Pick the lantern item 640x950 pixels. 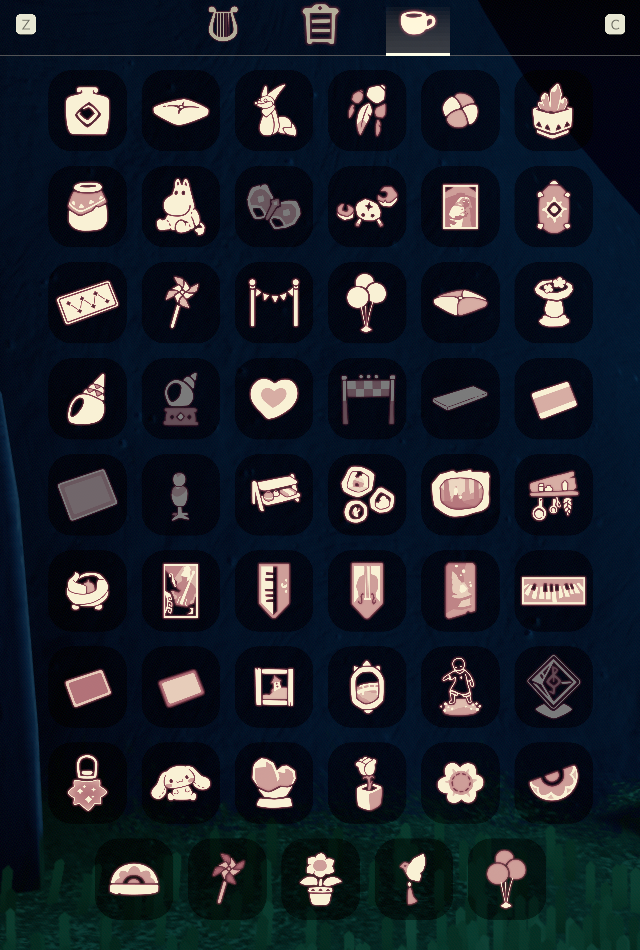point(88,782)
